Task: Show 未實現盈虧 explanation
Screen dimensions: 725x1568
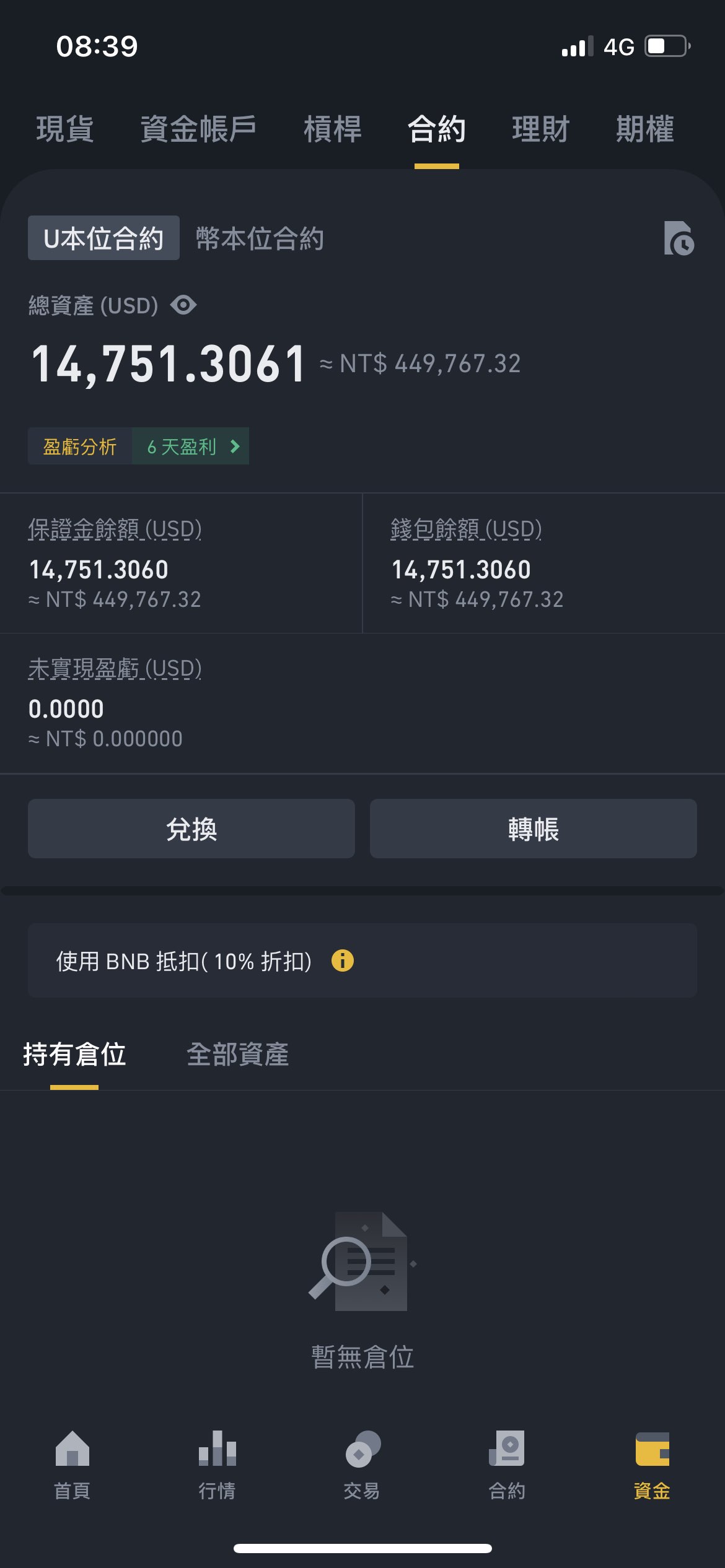Action: [x=115, y=669]
